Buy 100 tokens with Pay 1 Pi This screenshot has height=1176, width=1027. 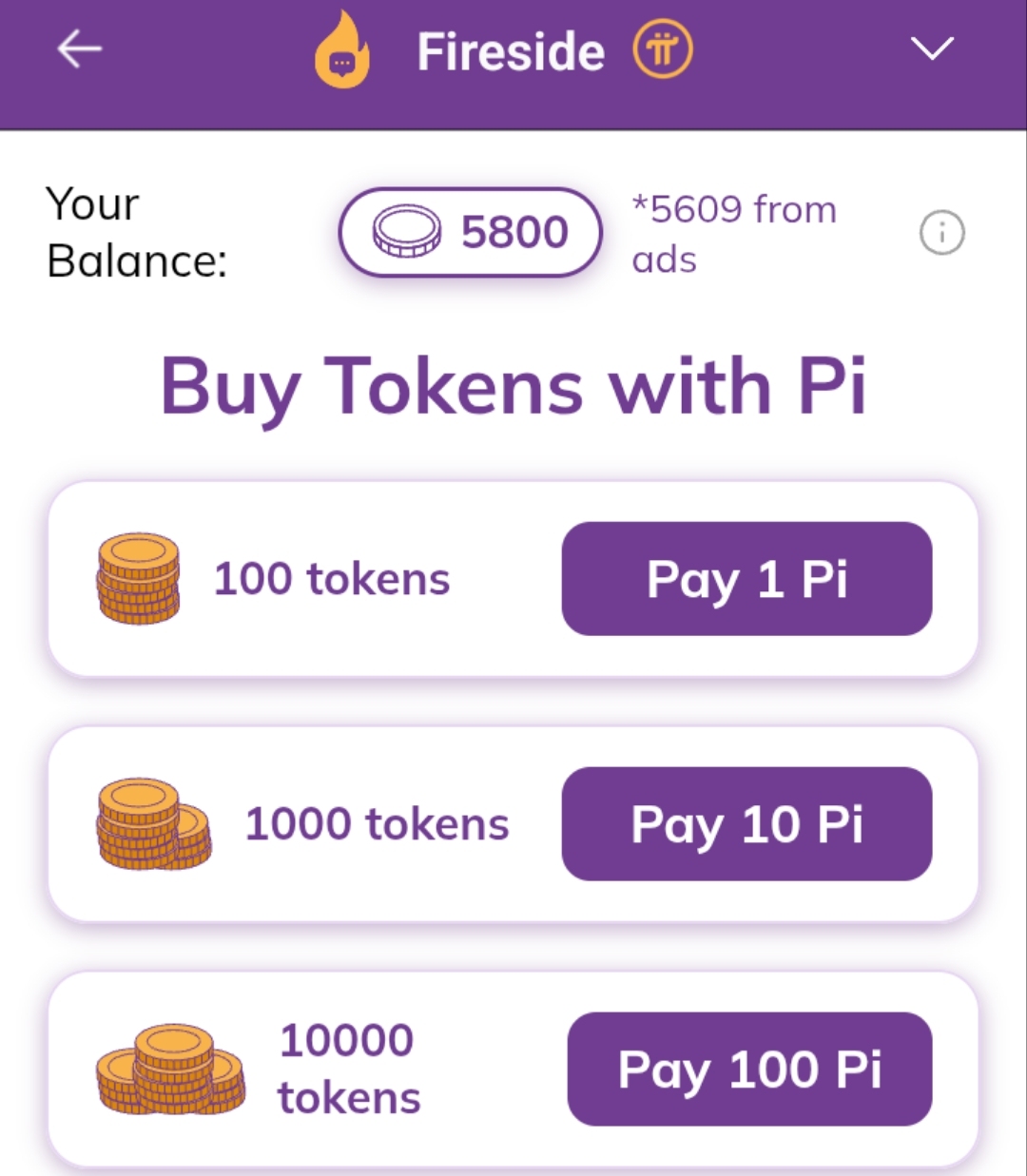(746, 579)
